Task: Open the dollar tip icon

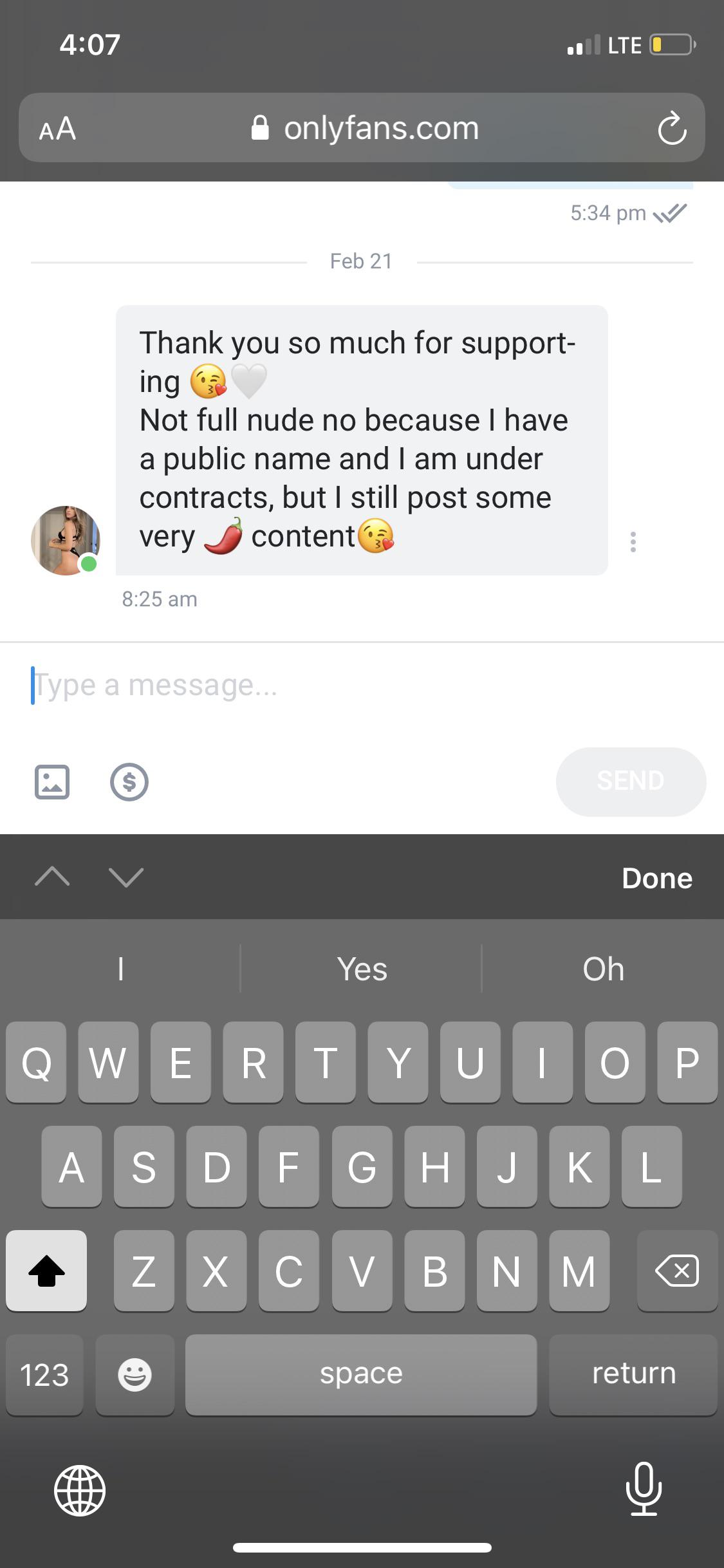Action: pyautogui.click(x=129, y=781)
